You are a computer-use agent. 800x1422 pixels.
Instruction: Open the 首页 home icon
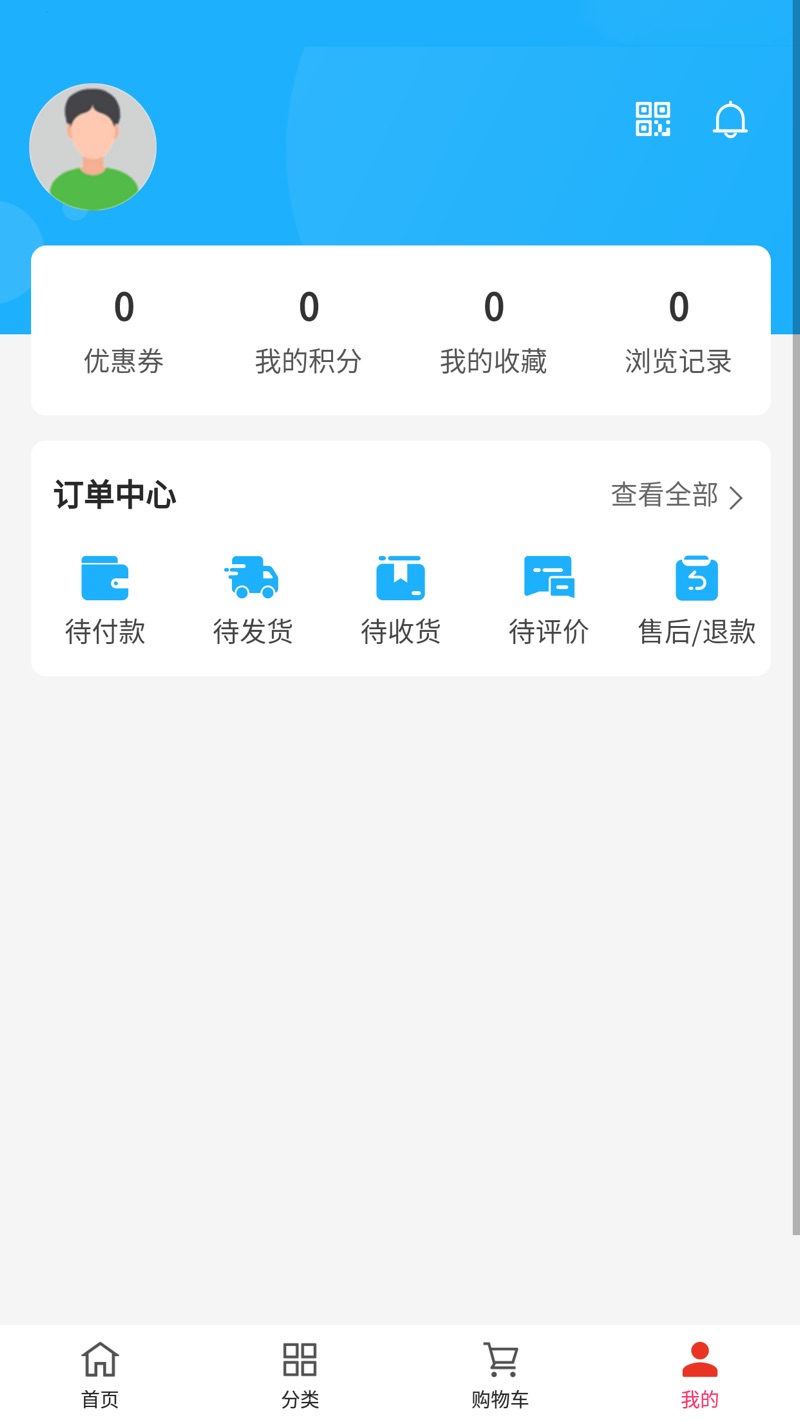[99, 1359]
